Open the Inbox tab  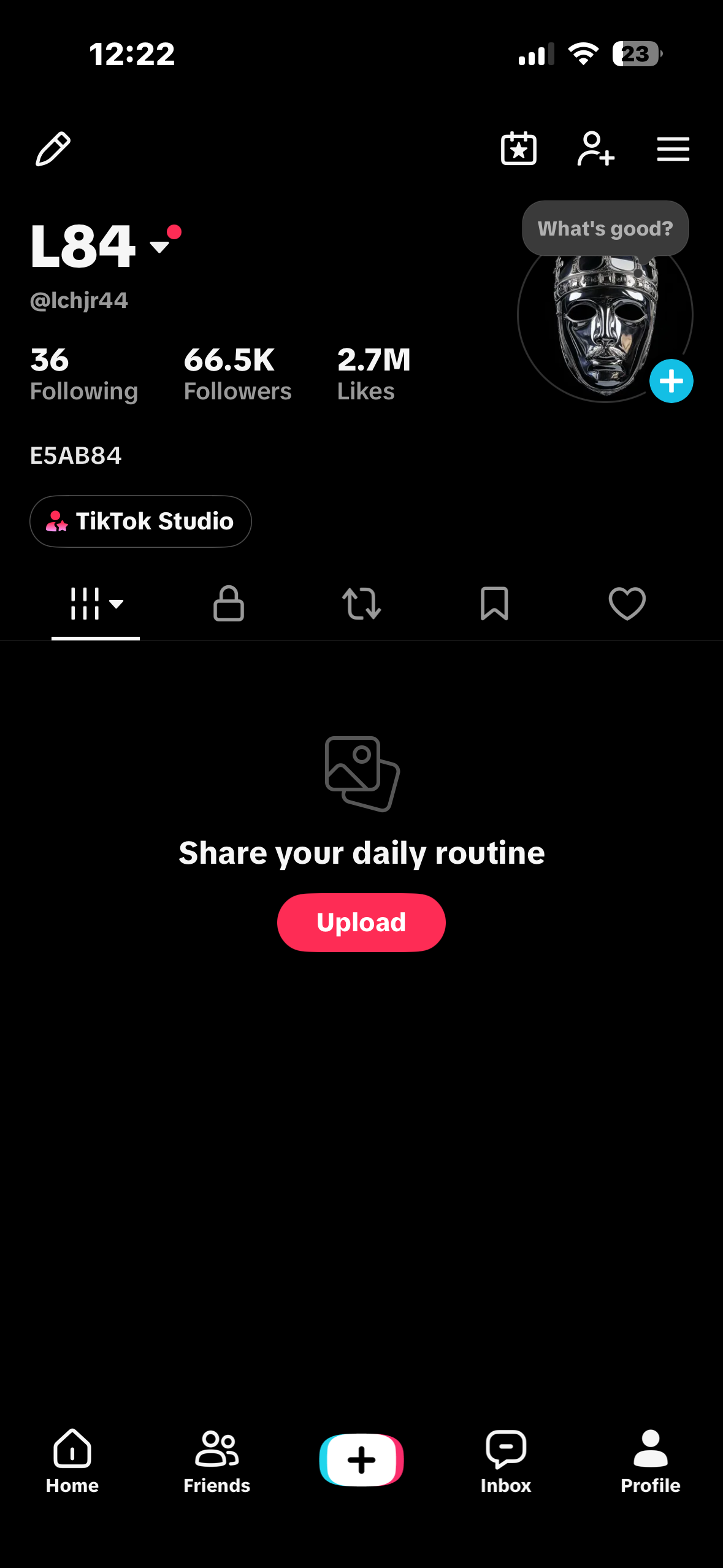click(x=506, y=1461)
